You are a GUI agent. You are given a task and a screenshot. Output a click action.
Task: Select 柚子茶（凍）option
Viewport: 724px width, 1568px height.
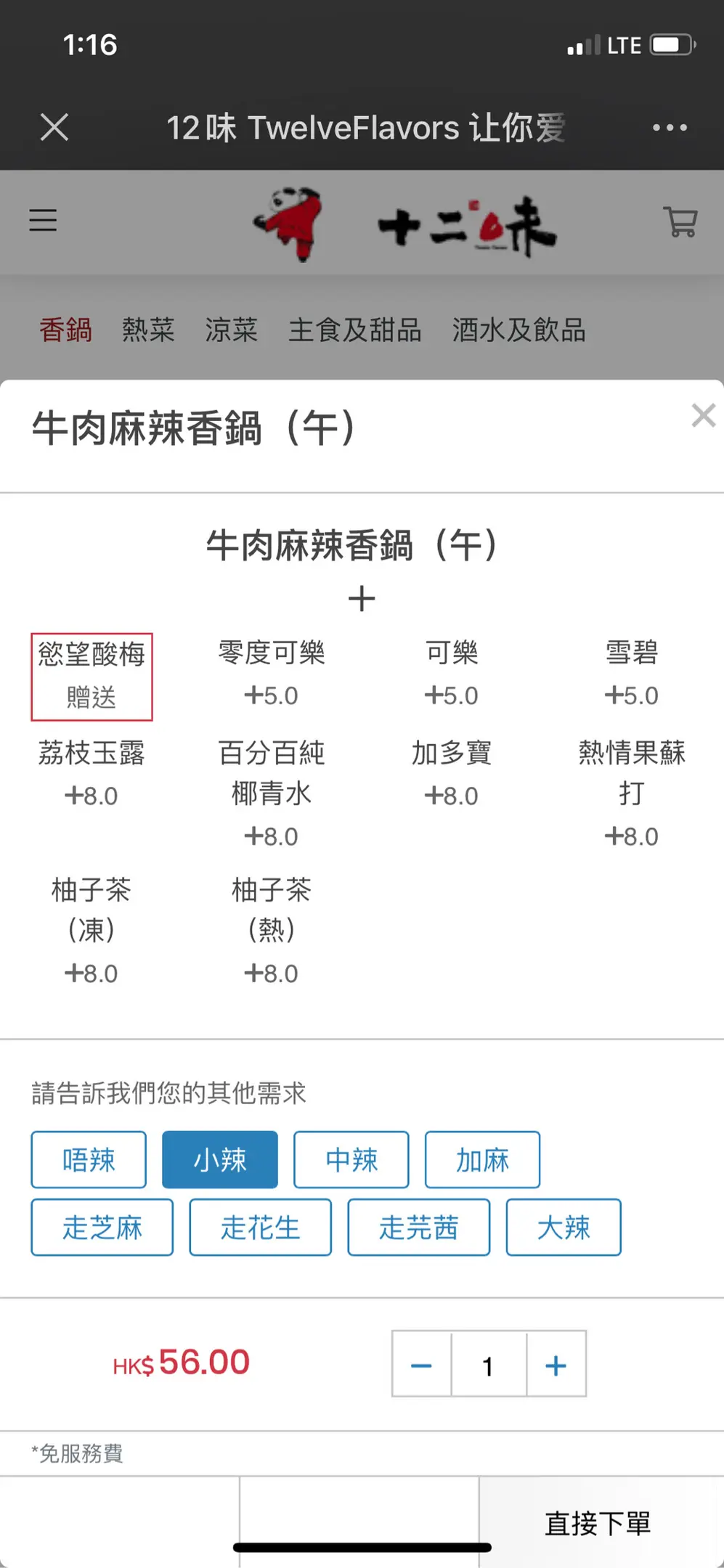point(91,931)
